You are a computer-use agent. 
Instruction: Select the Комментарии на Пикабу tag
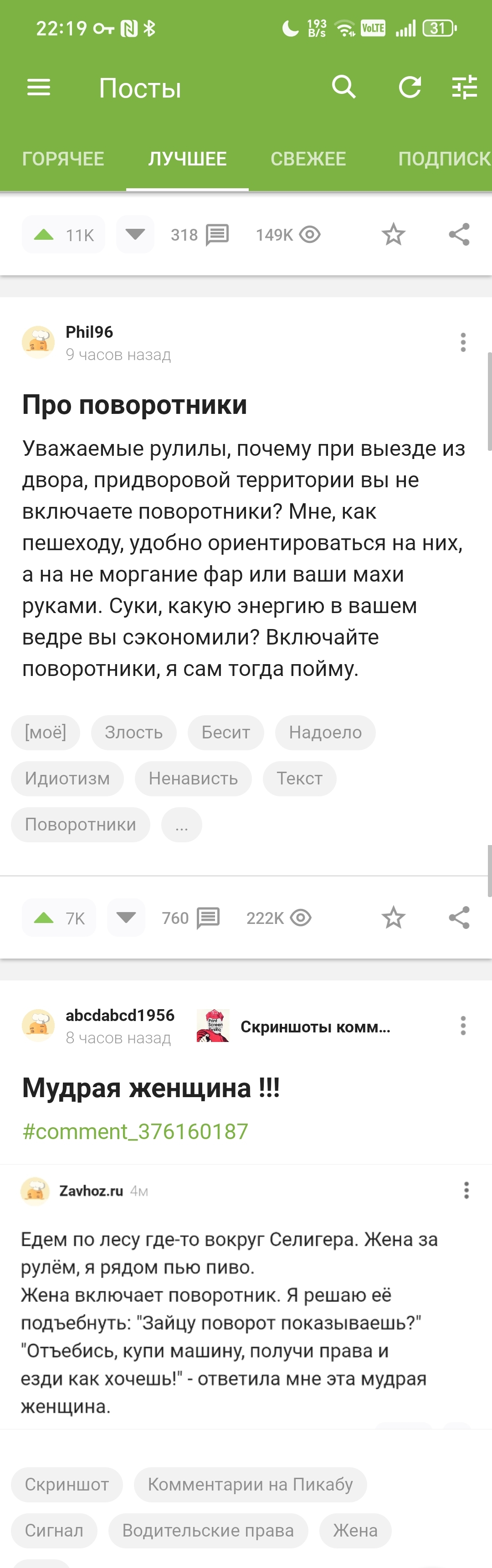point(250,1485)
